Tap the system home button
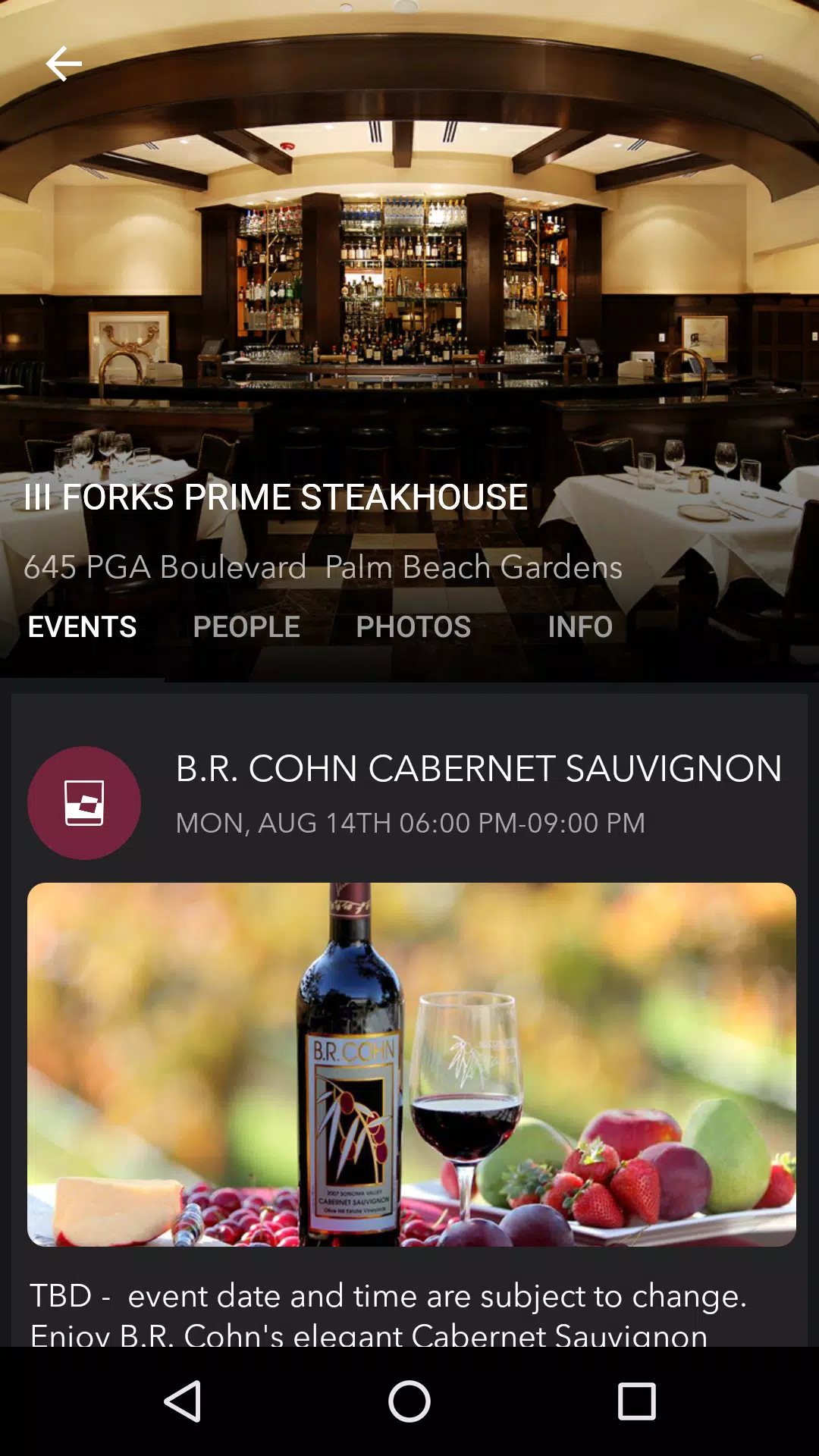The image size is (819, 1456). coord(409,1401)
